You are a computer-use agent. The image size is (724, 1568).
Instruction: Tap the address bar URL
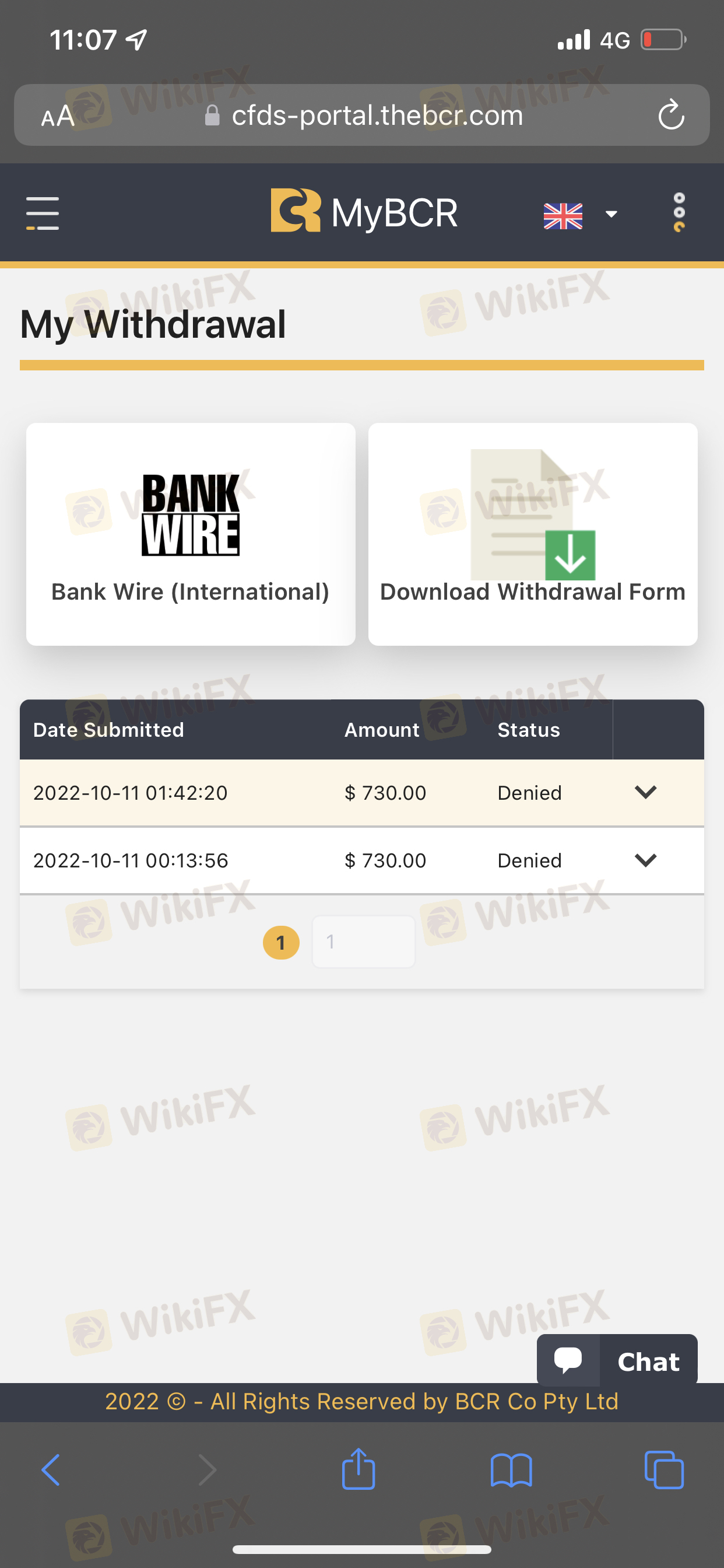tap(377, 115)
